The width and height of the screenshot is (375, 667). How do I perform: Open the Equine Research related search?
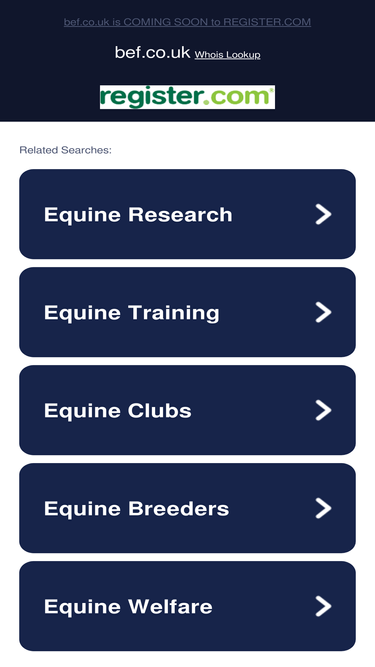coord(188,214)
